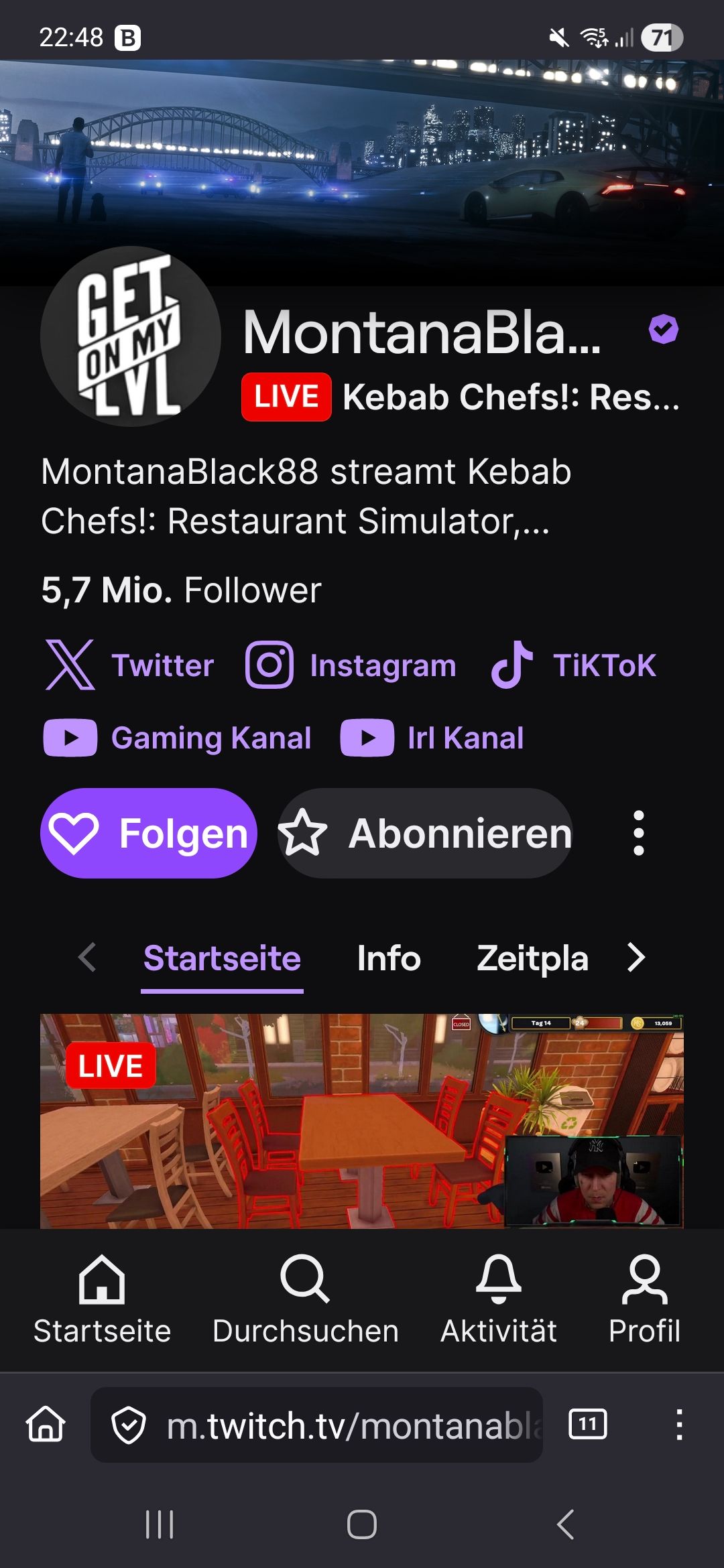The width and height of the screenshot is (724, 1568).
Task: Switch to the Zeitplan tab
Action: [x=532, y=958]
